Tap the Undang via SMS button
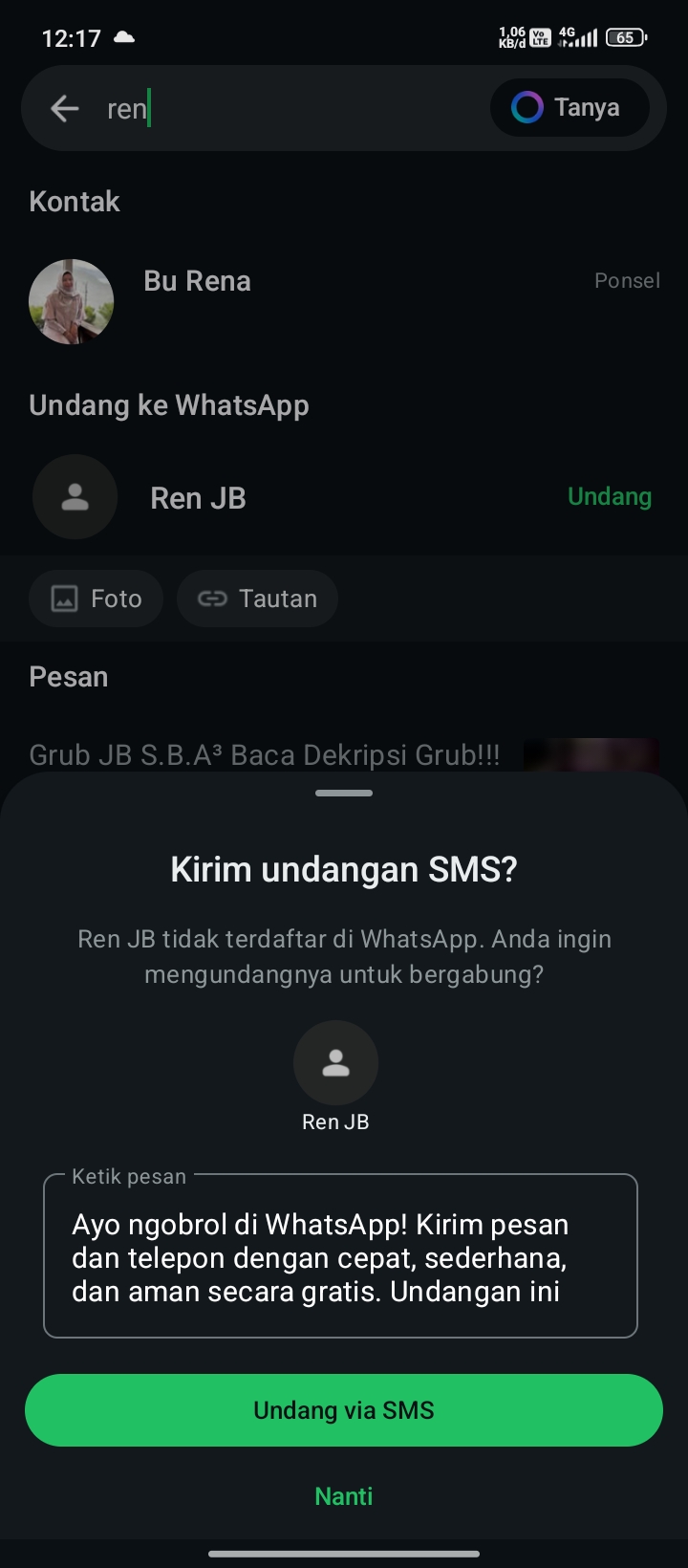 pos(344,1410)
